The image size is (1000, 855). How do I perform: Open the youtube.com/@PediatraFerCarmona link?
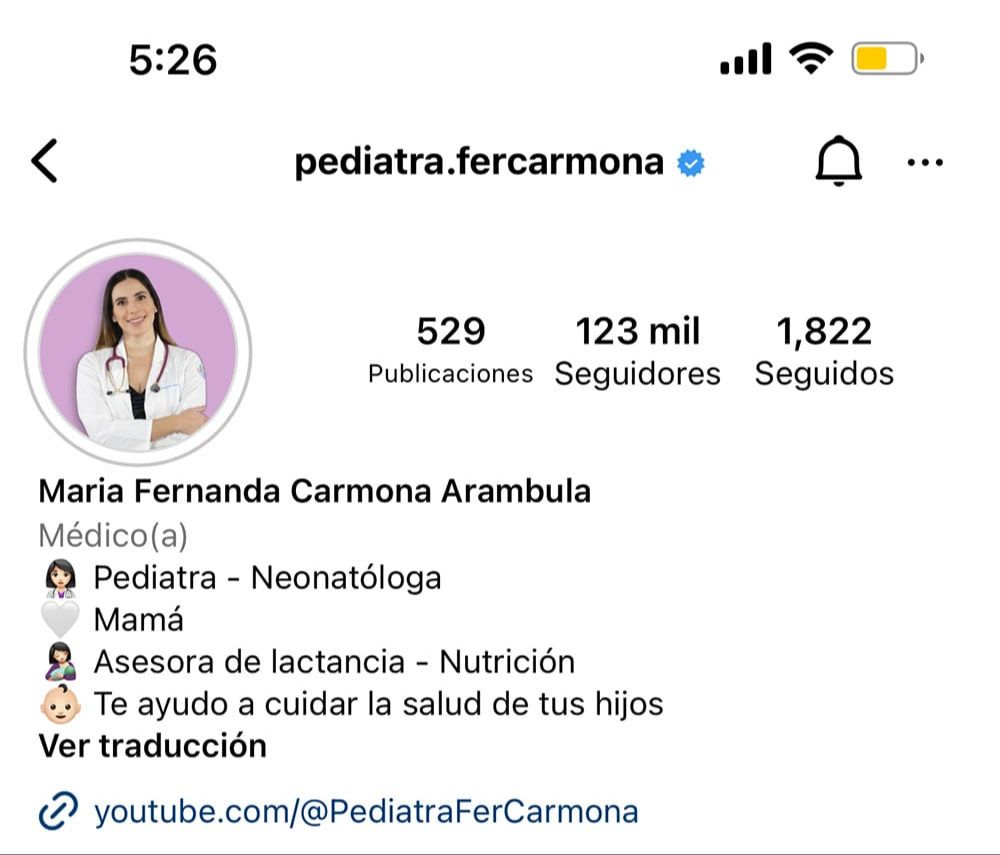tap(365, 811)
